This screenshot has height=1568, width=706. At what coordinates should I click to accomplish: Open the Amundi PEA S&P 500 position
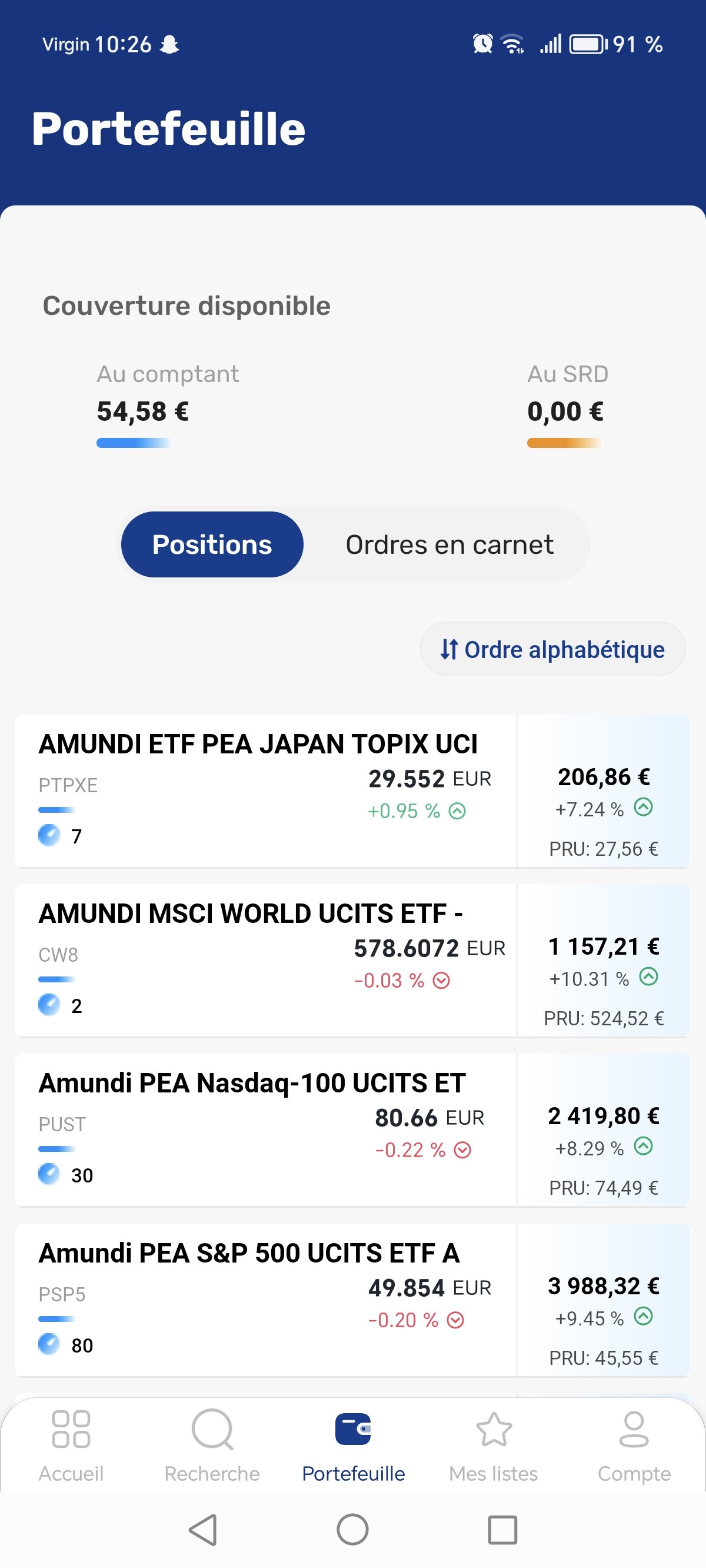pyautogui.click(x=352, y=1300)
